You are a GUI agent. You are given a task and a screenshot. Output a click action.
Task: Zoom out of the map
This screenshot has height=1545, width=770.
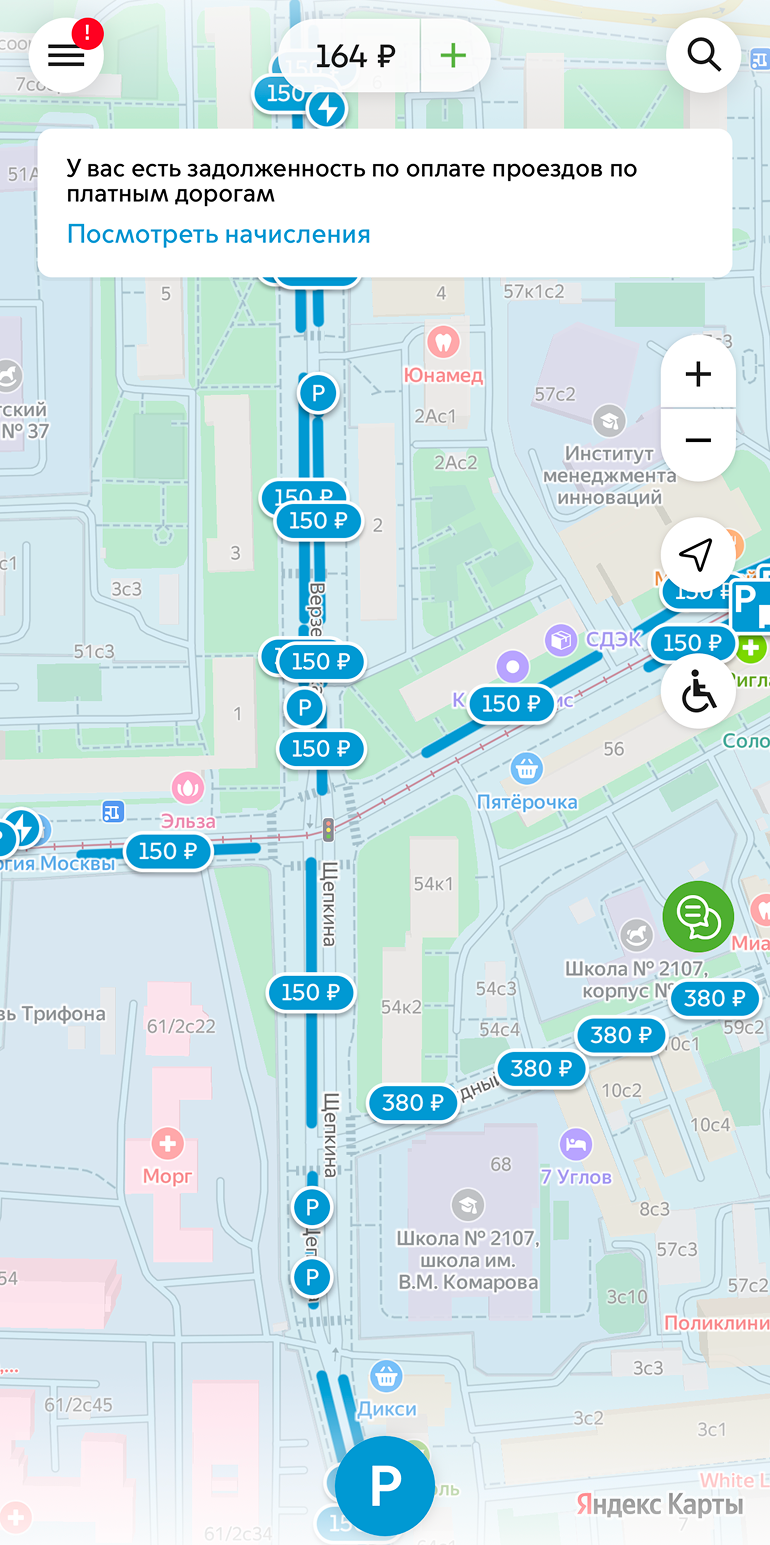tap(698, 441)
